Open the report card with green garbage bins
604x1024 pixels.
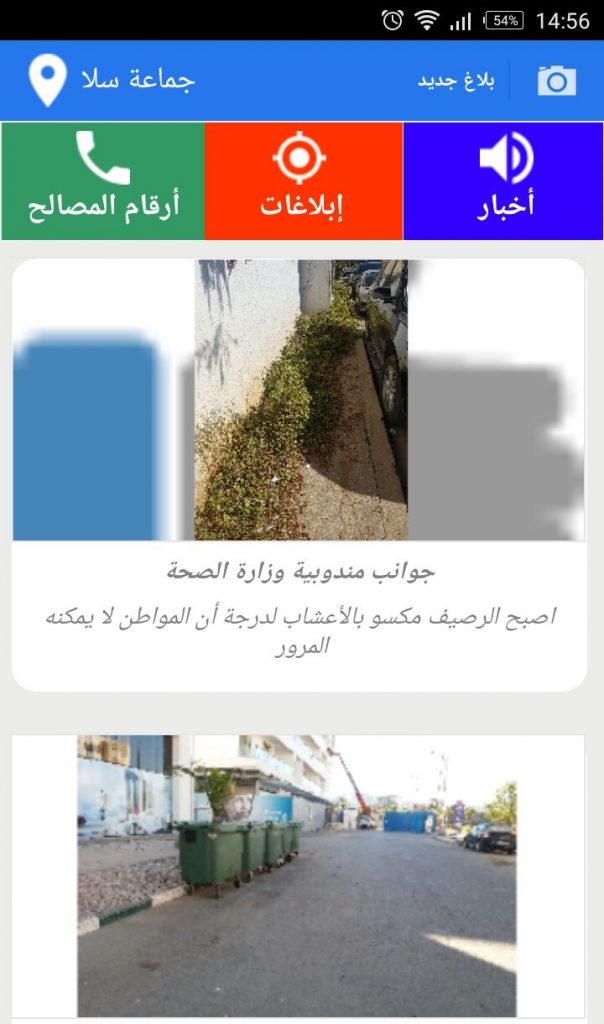[297, 875]
